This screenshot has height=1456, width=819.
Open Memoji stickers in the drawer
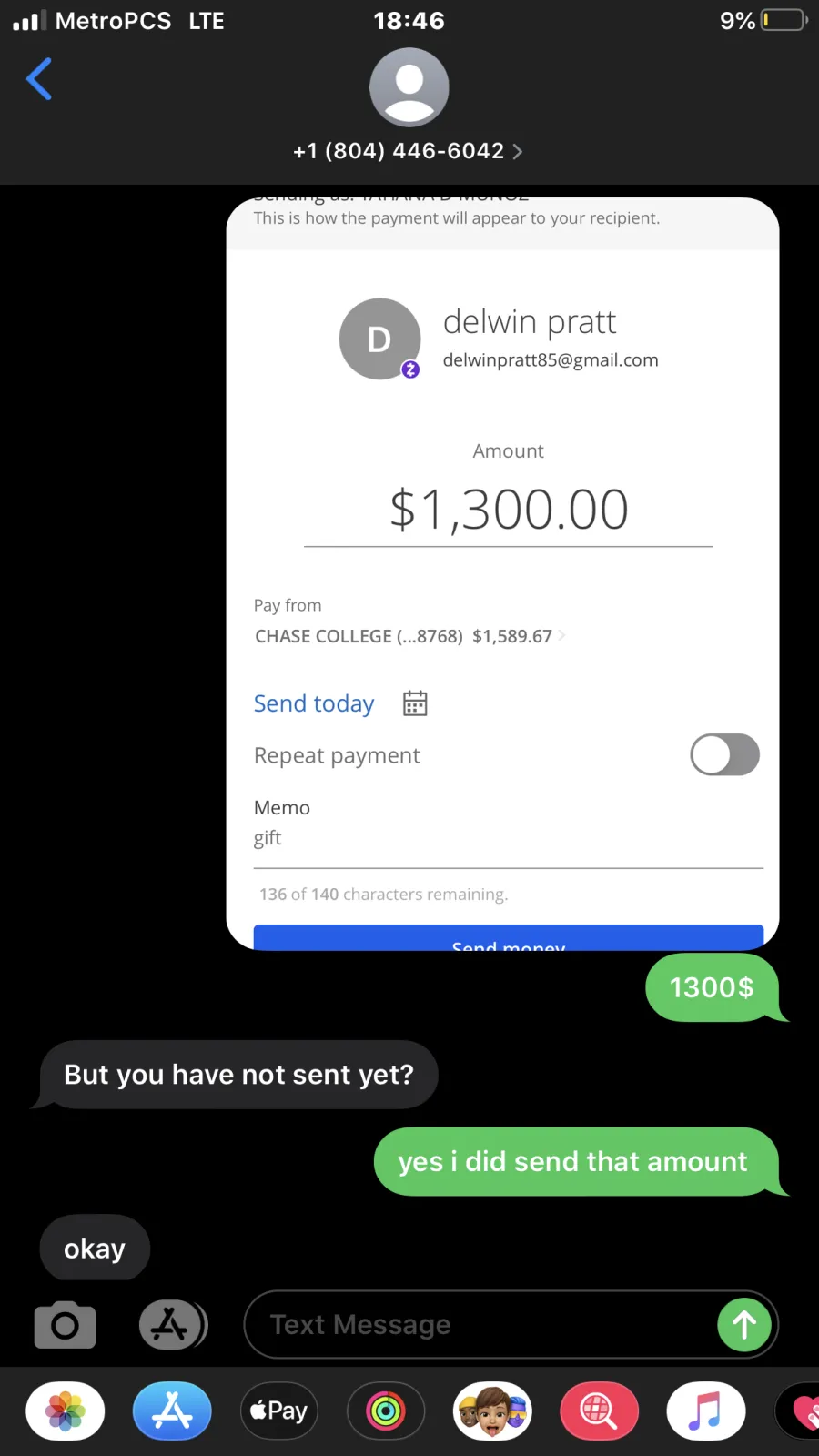pos(492,1411)
